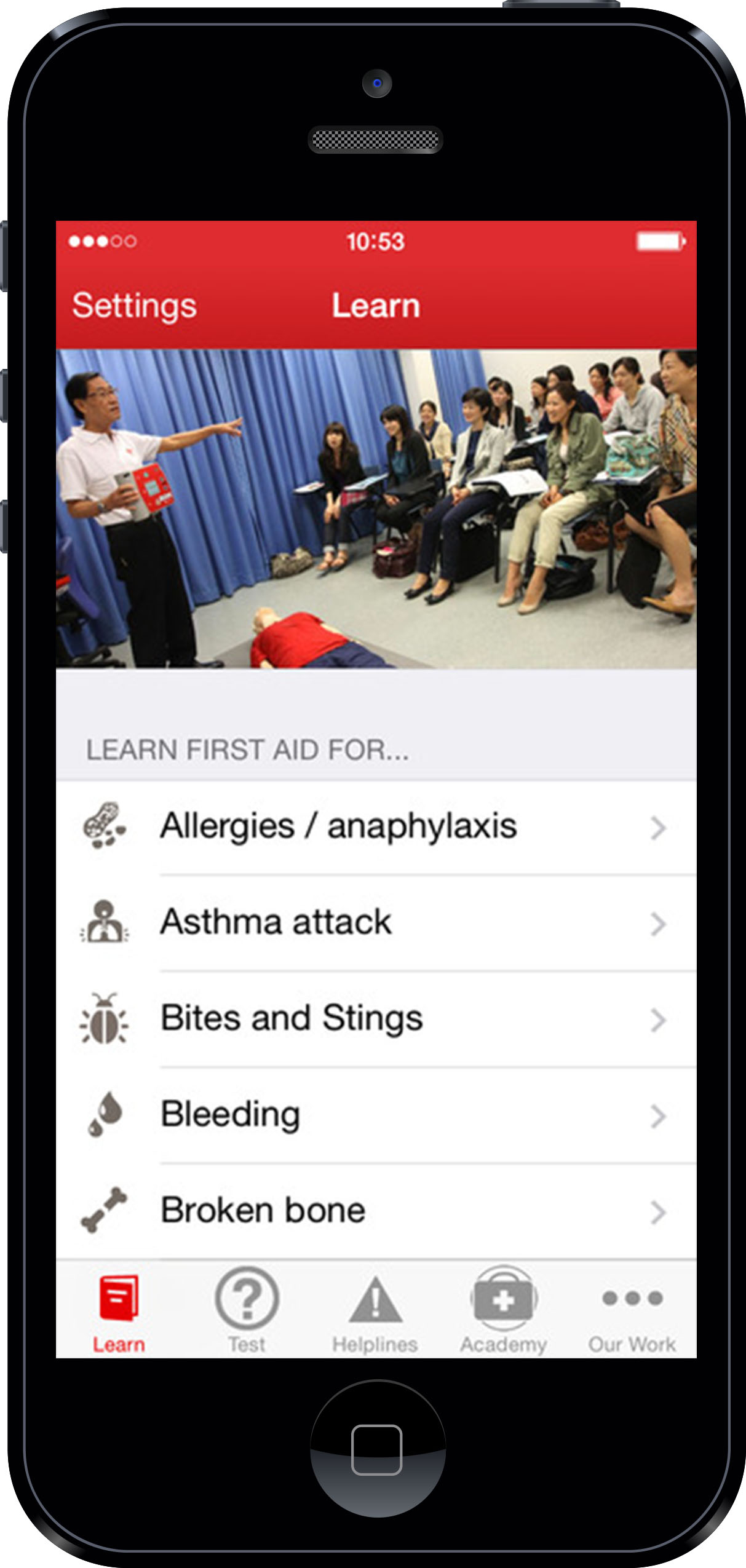Switch to the Test tab
The width and height of the screenshot is (746, 1568).
pos(247,1311)
